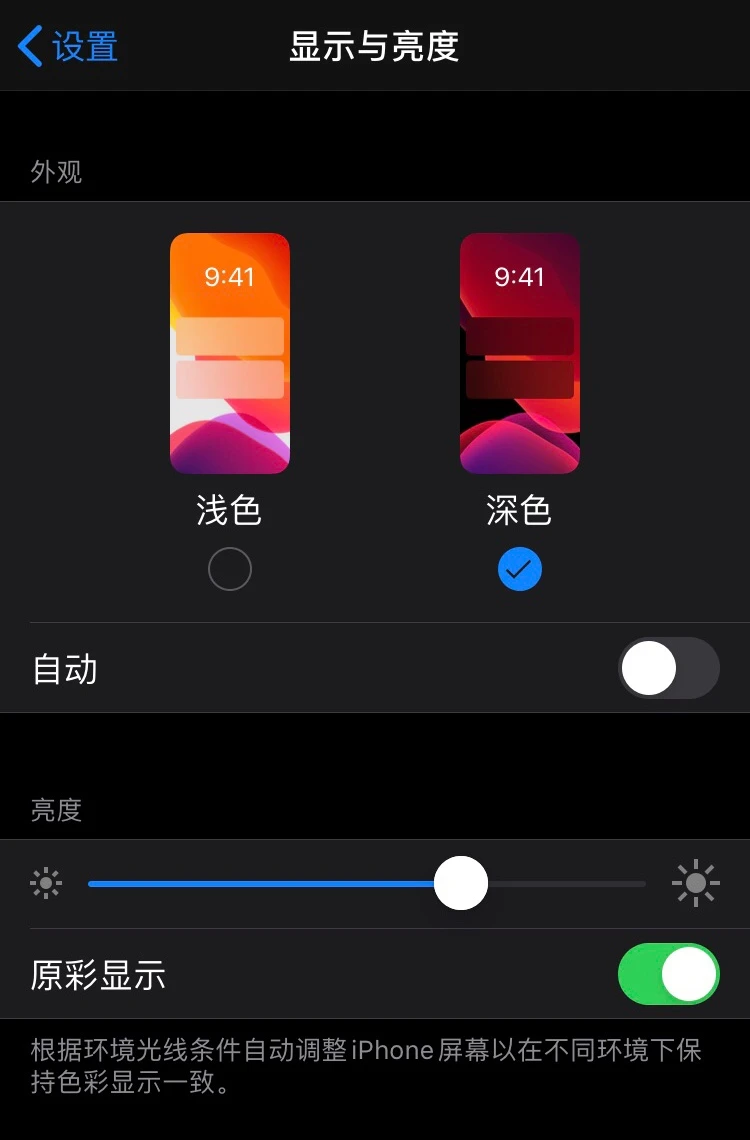
Task: Turn off 原彩显示
Action: pos(668,974)
